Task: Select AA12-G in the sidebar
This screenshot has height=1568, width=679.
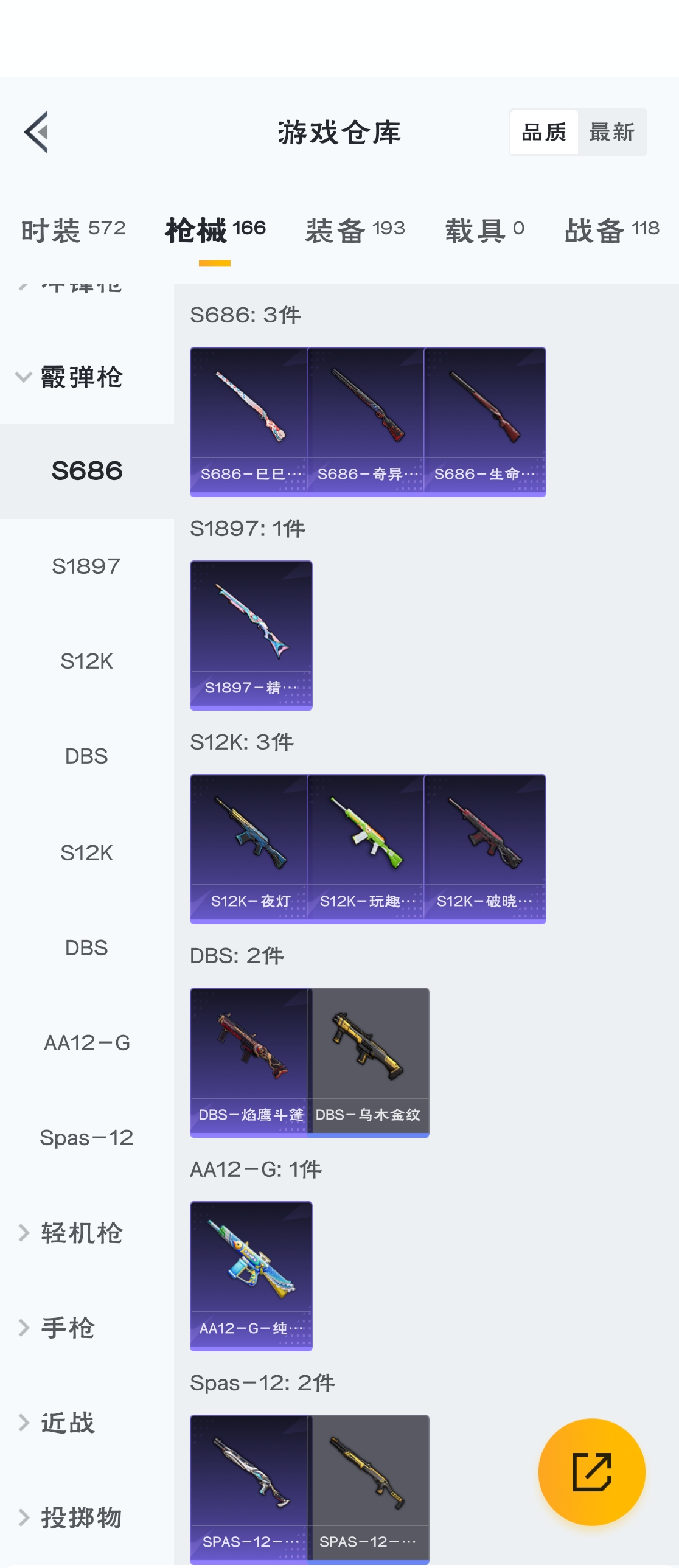Action: point(86,1043)
